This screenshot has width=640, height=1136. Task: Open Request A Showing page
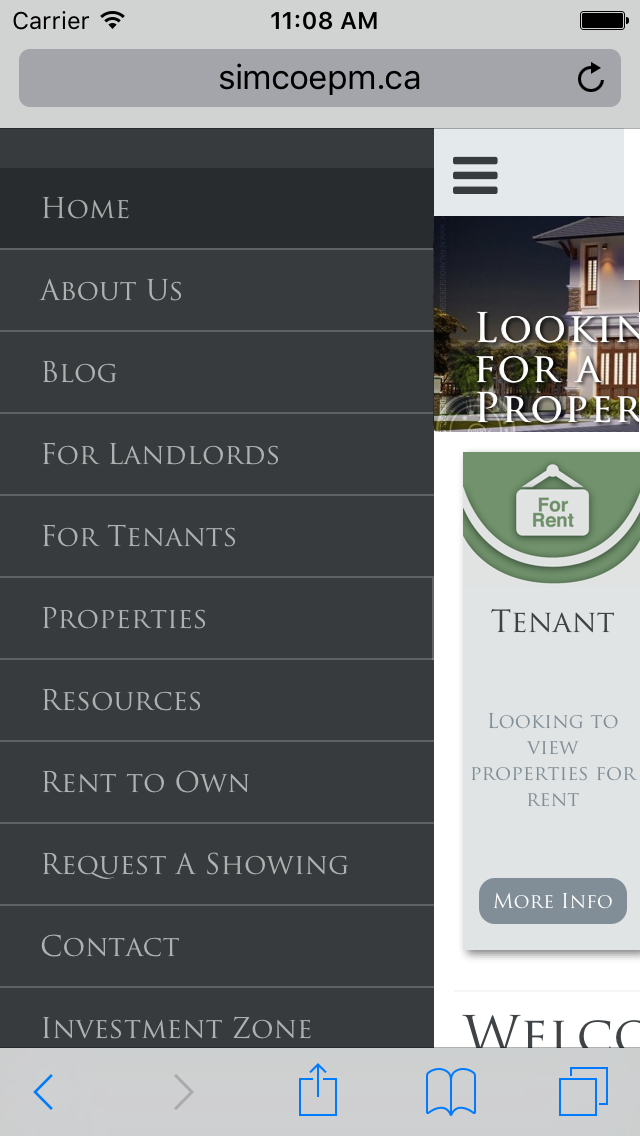pyautogui.click(x=195, y=864)
